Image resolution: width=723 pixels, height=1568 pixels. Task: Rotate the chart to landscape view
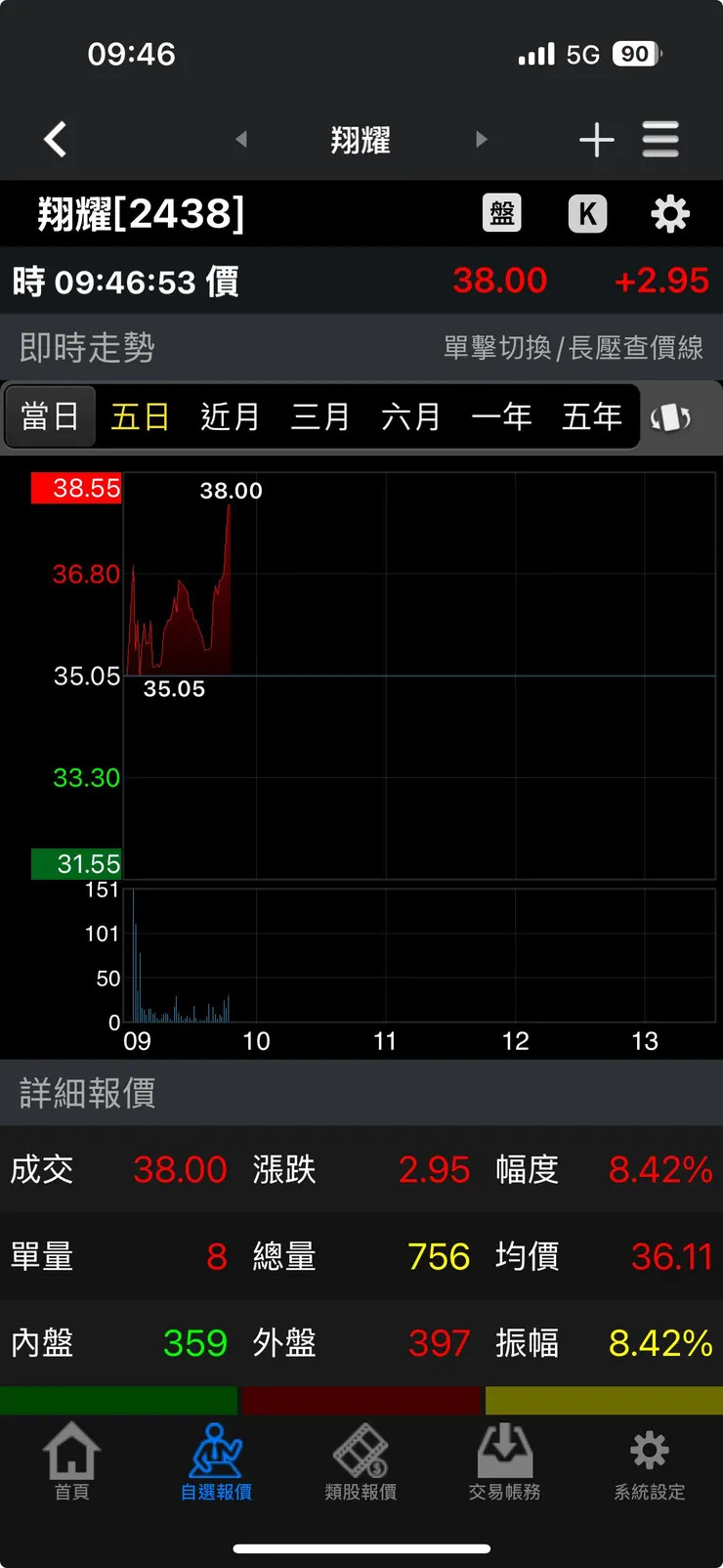tap(671, 417)
